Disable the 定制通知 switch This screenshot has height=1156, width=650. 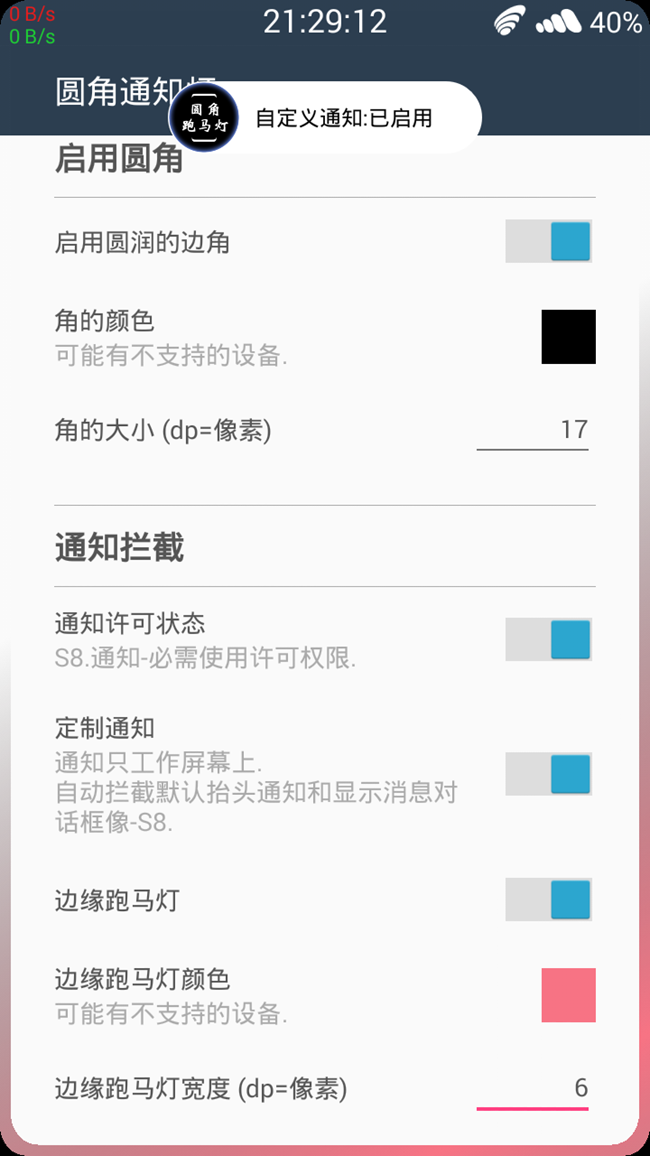click(548, 774)
